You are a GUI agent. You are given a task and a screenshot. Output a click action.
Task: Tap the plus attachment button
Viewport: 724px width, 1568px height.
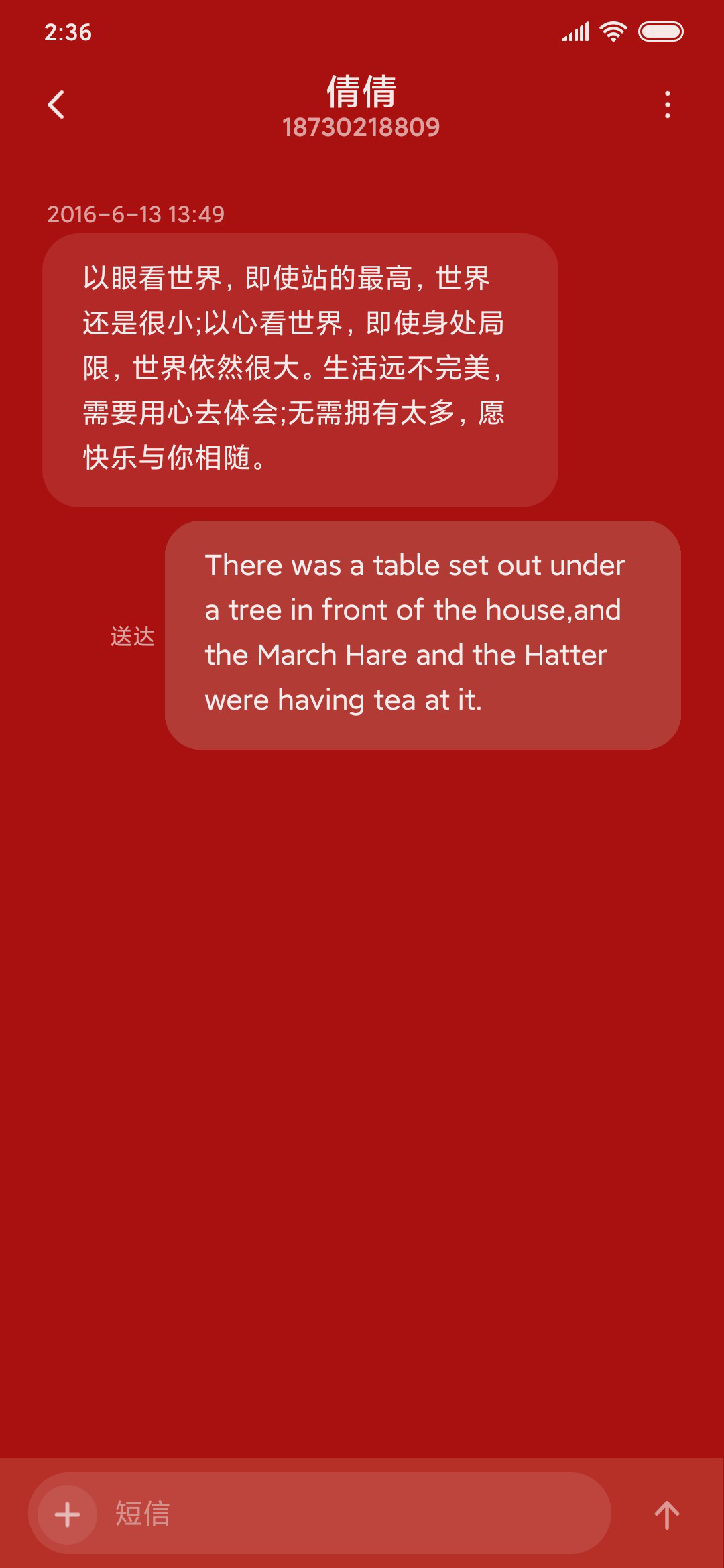tap(67, 1514)
